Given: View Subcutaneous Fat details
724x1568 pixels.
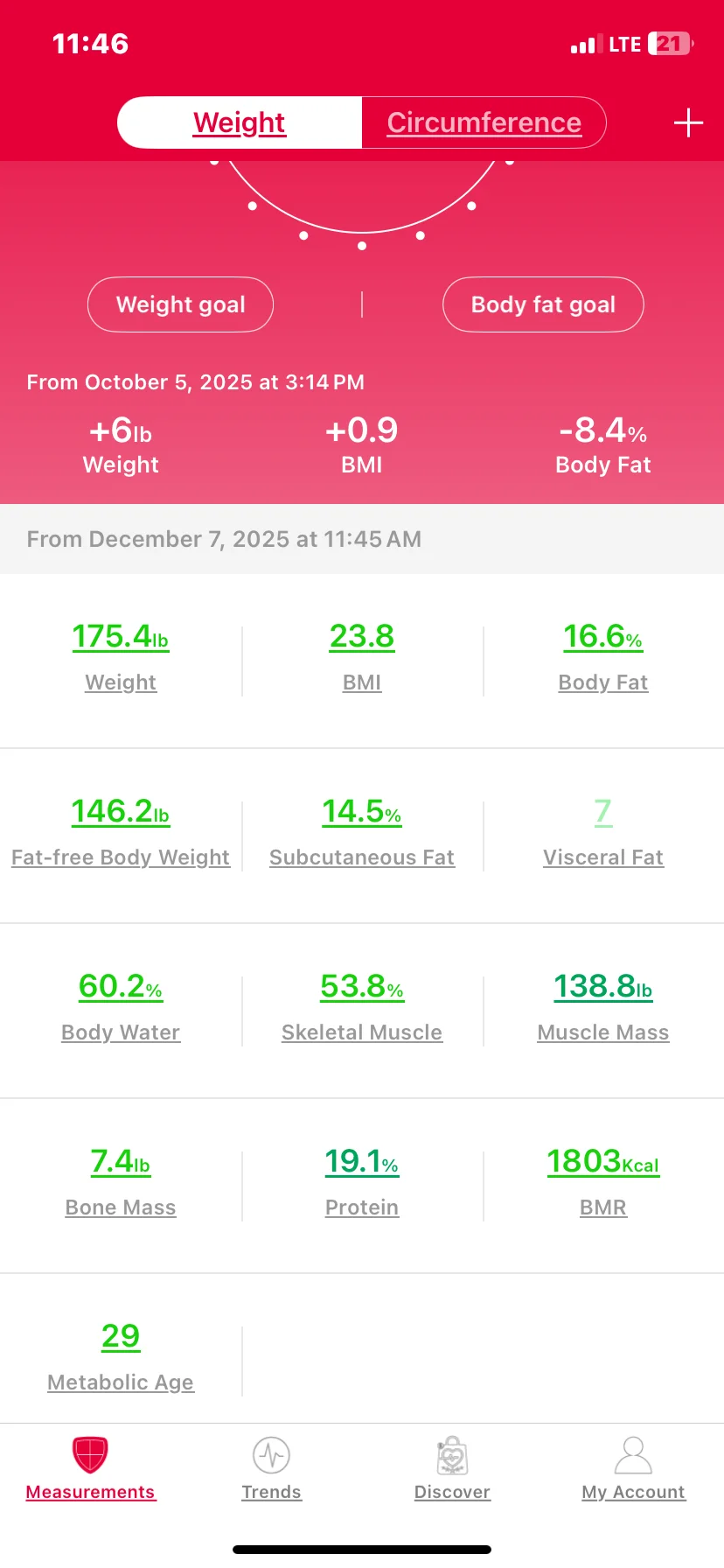Looking at the screenshot, I should pos(362,833).
